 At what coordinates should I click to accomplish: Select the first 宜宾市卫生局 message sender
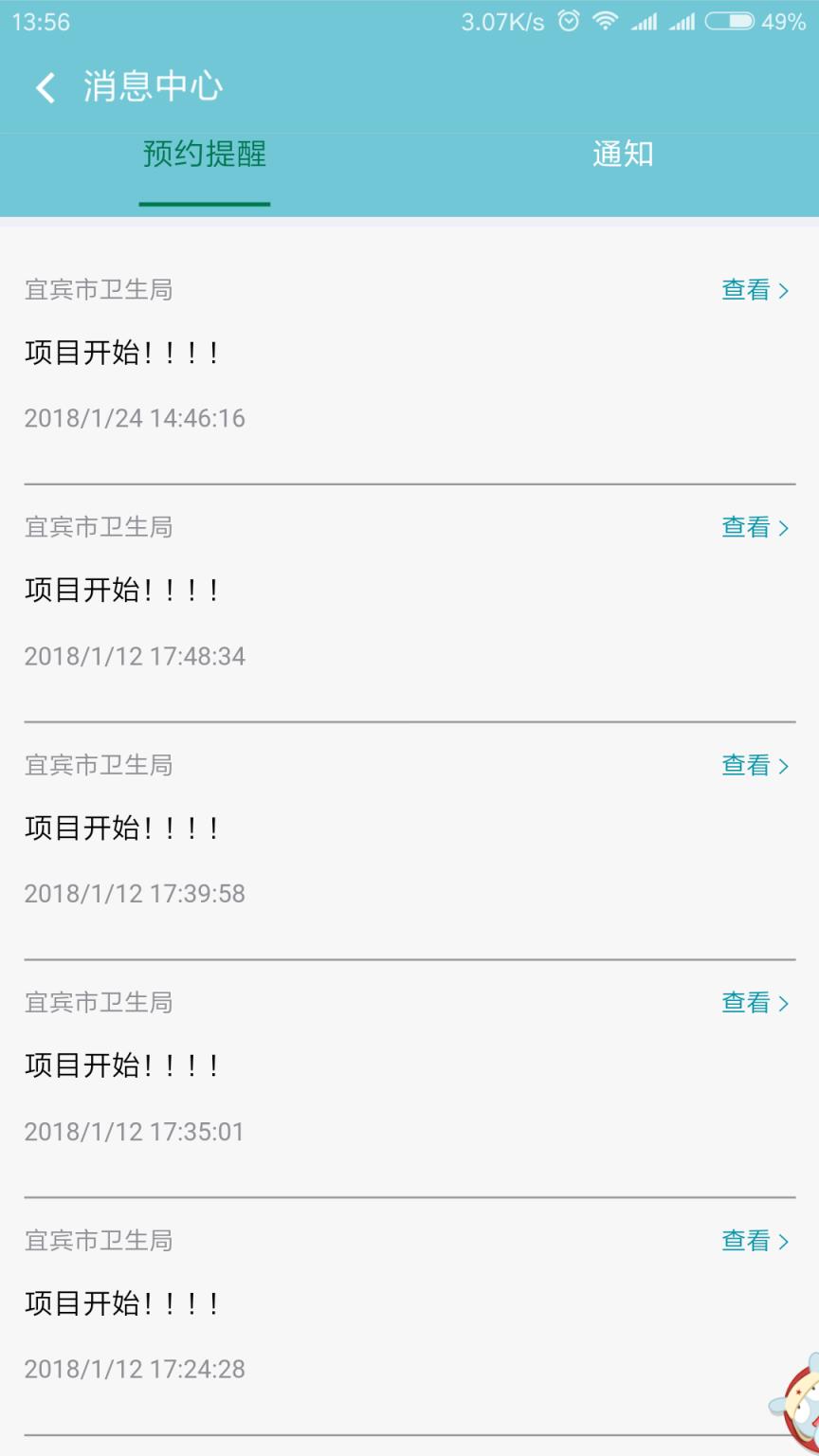point(99,291)
